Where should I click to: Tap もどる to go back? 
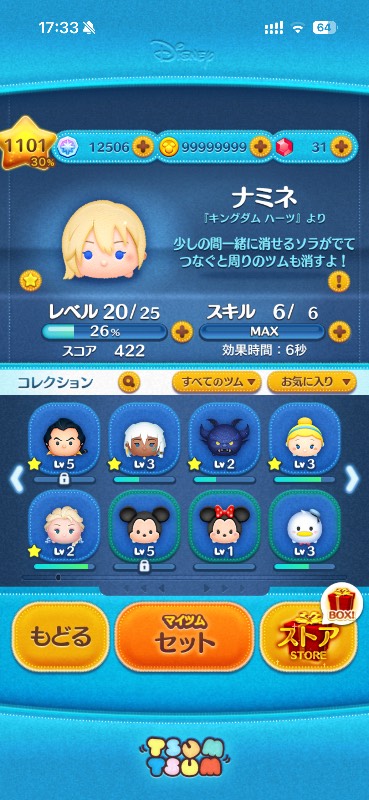60,636
